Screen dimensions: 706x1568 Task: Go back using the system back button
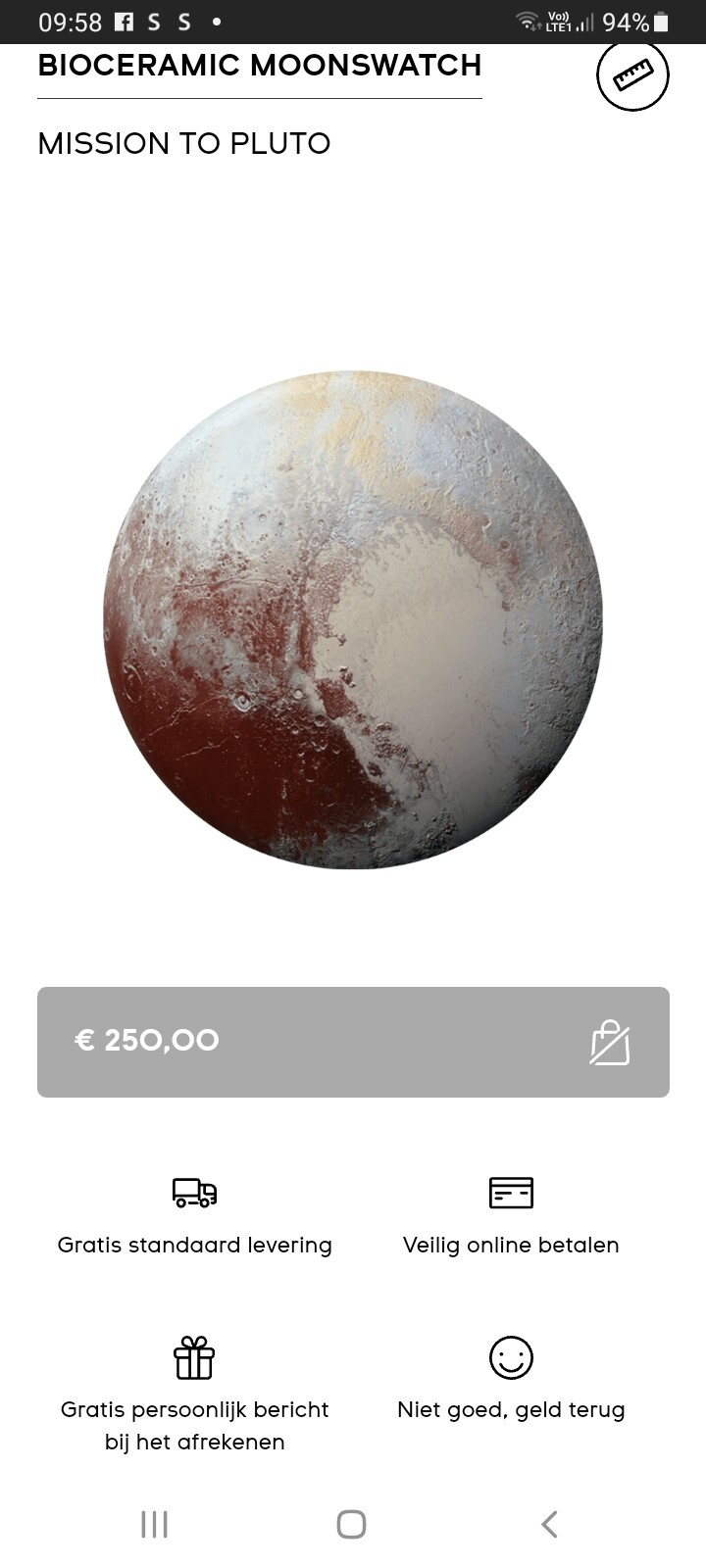(549, 1524)
